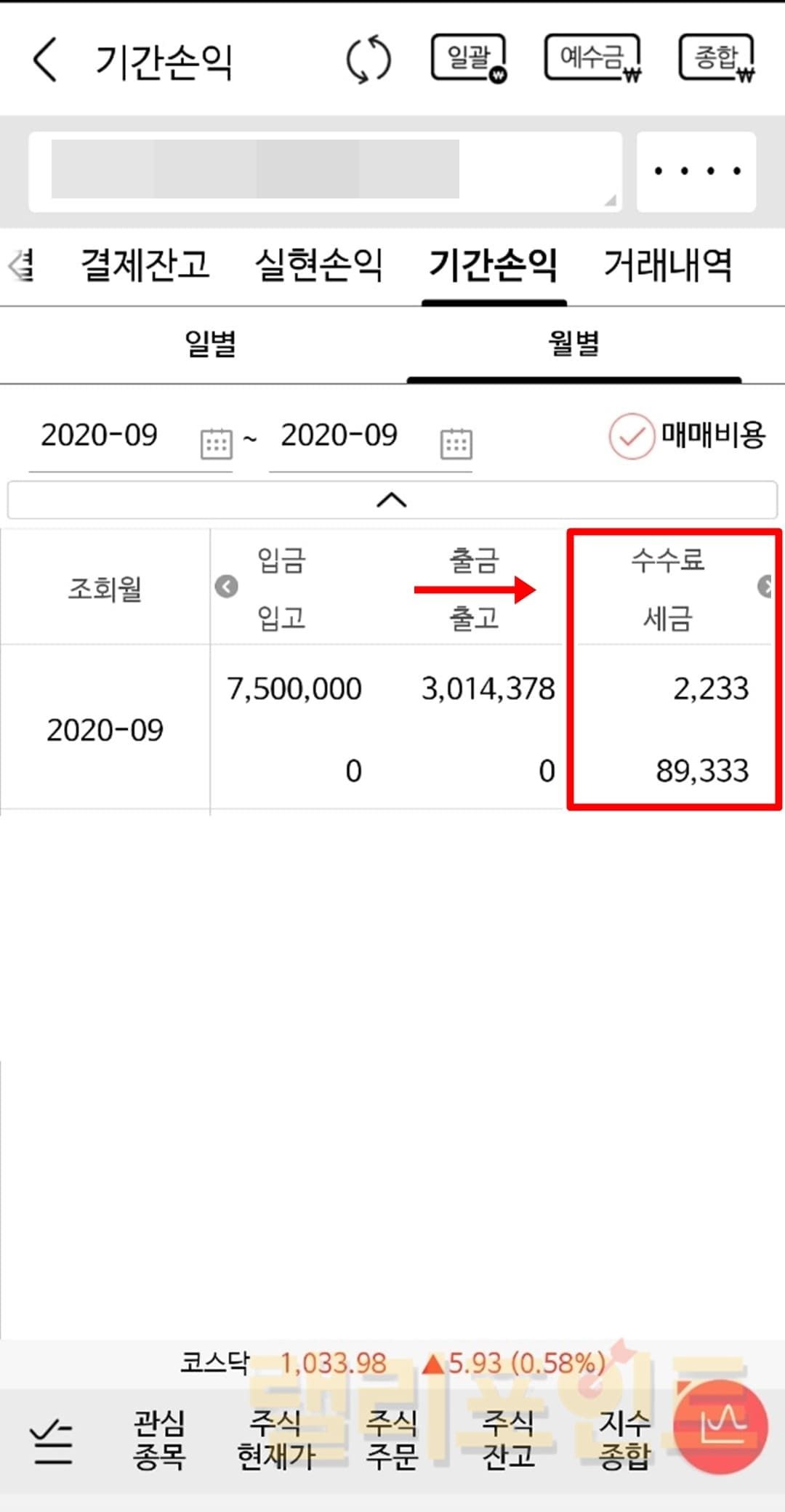785x1512 pixels.
Task: Select the 일별 sub-tab
Action: point(210,343)
